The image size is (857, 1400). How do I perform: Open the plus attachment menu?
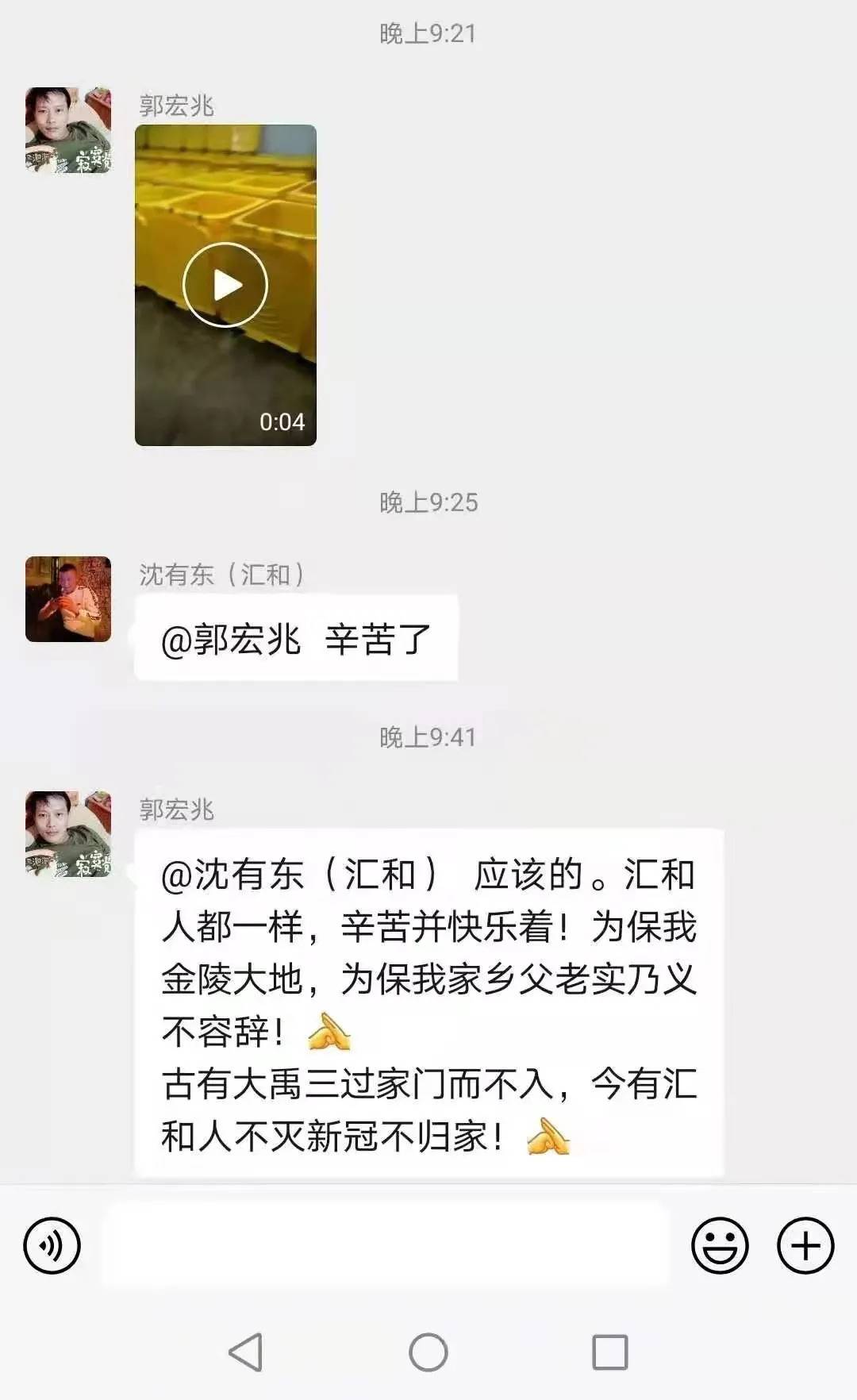click(x=805, y=1245)
